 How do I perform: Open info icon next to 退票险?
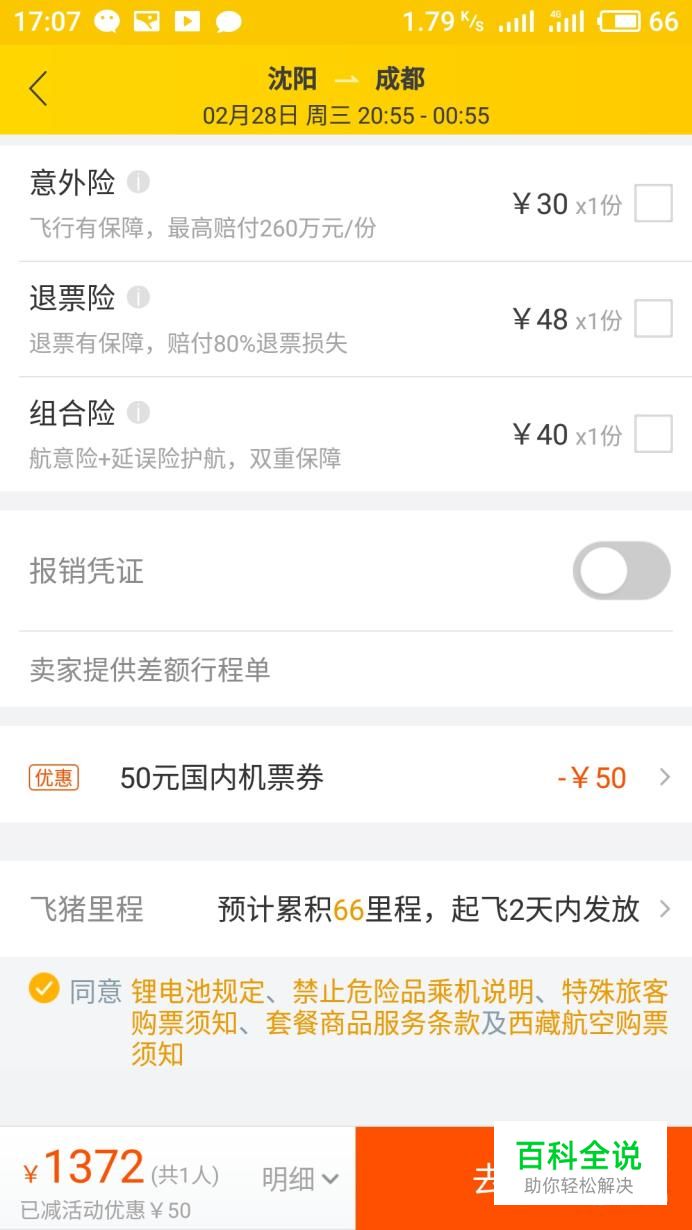pos(138,297)
